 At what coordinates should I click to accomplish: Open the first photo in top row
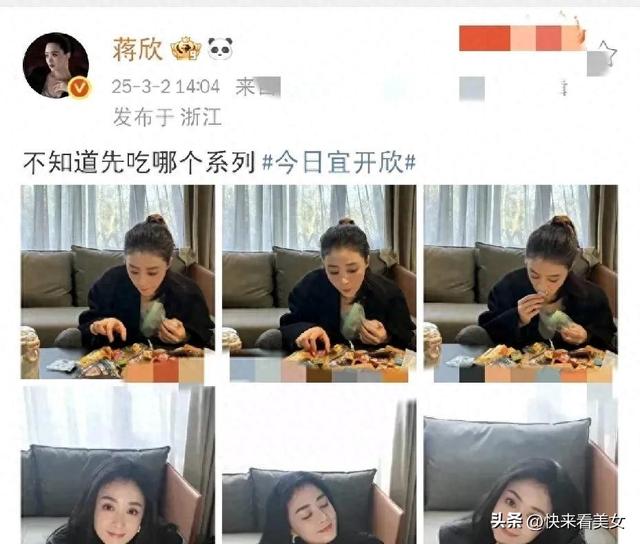[x=118, y=283]
